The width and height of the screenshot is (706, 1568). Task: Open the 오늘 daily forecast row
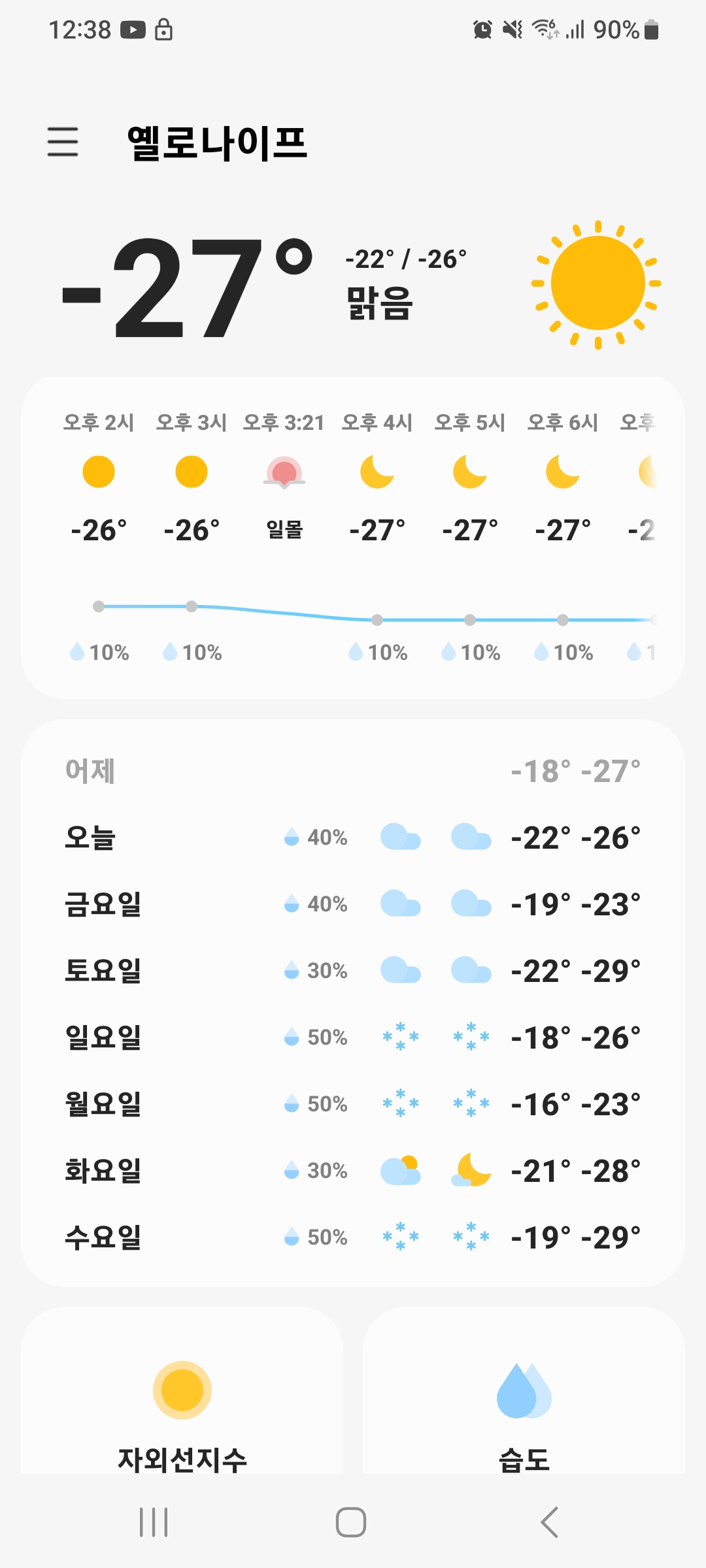pyautogui.click(x=353, y=838)
